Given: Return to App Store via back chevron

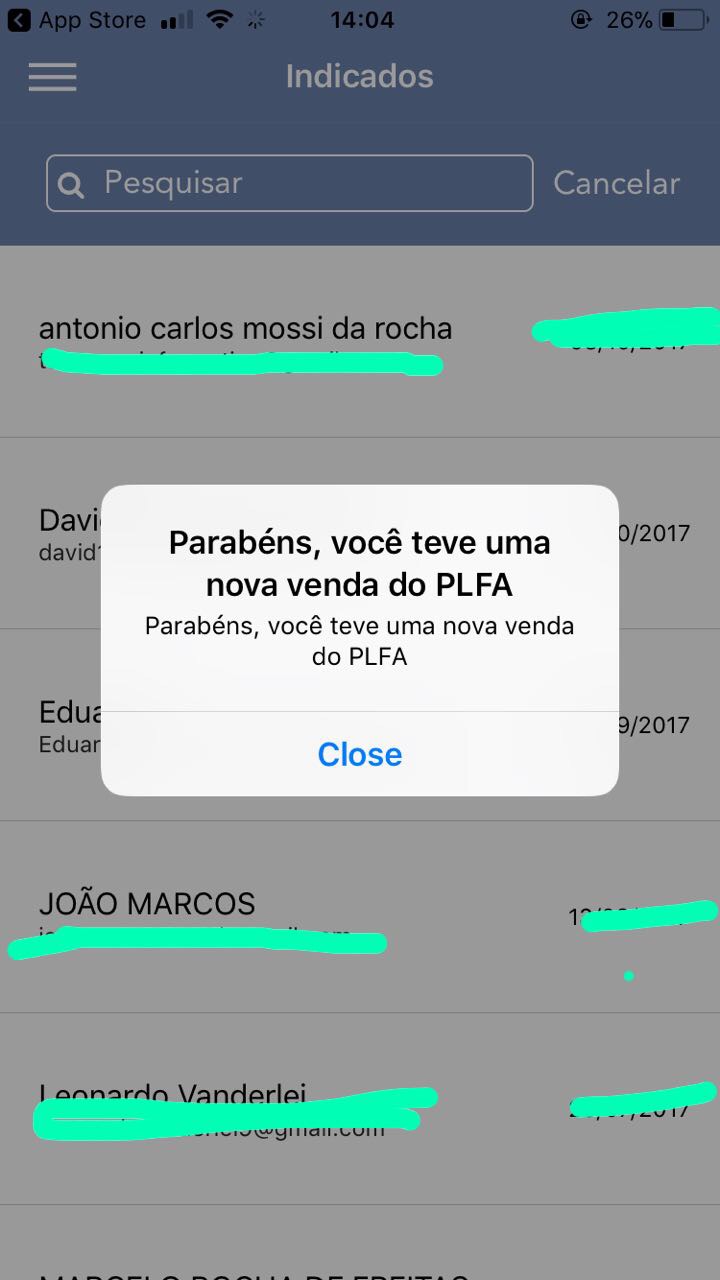Looking at the screenshot, I should point(19,20).
